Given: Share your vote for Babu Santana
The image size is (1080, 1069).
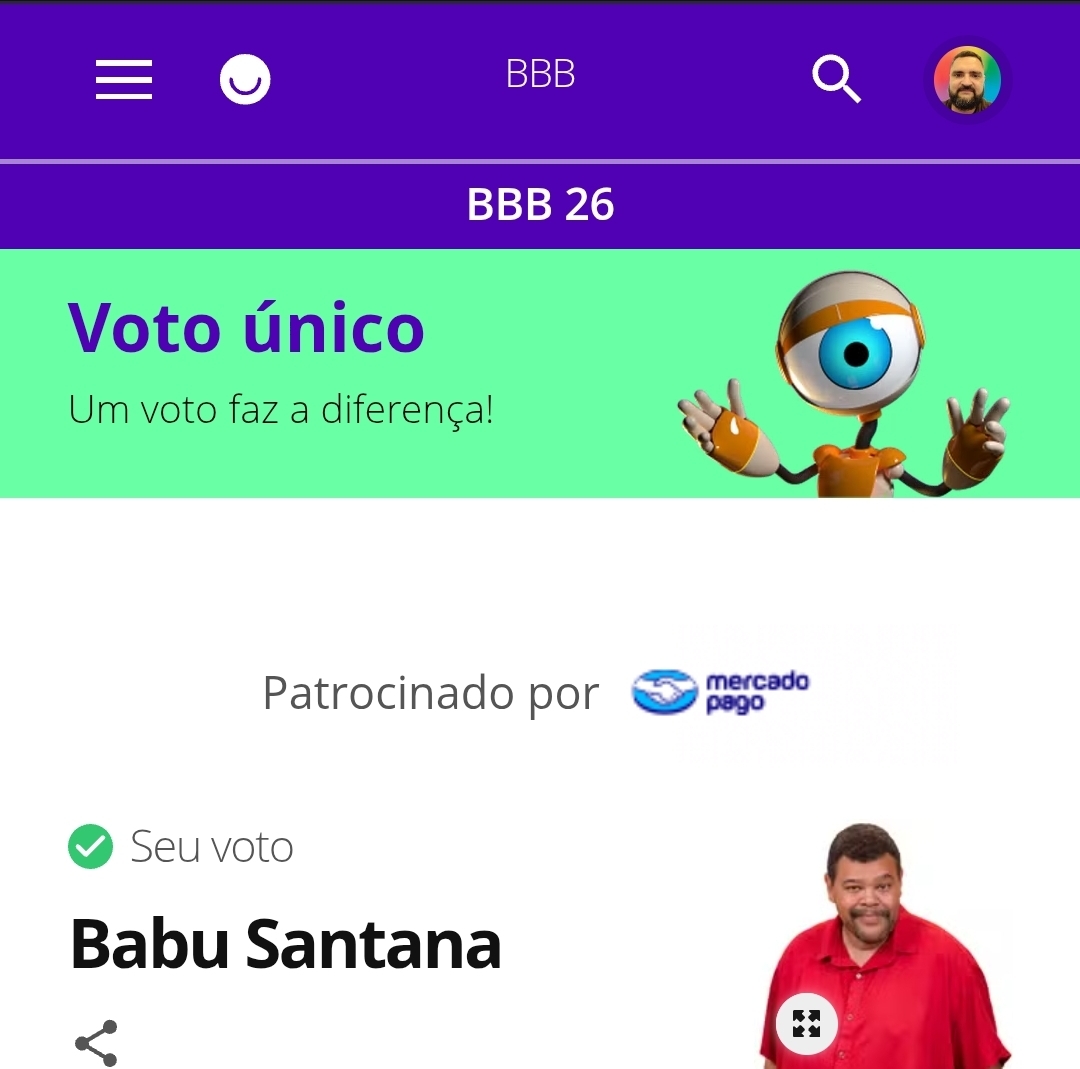Looking at the screenshot, I should pyautogui.click(x=96, y=1043).
